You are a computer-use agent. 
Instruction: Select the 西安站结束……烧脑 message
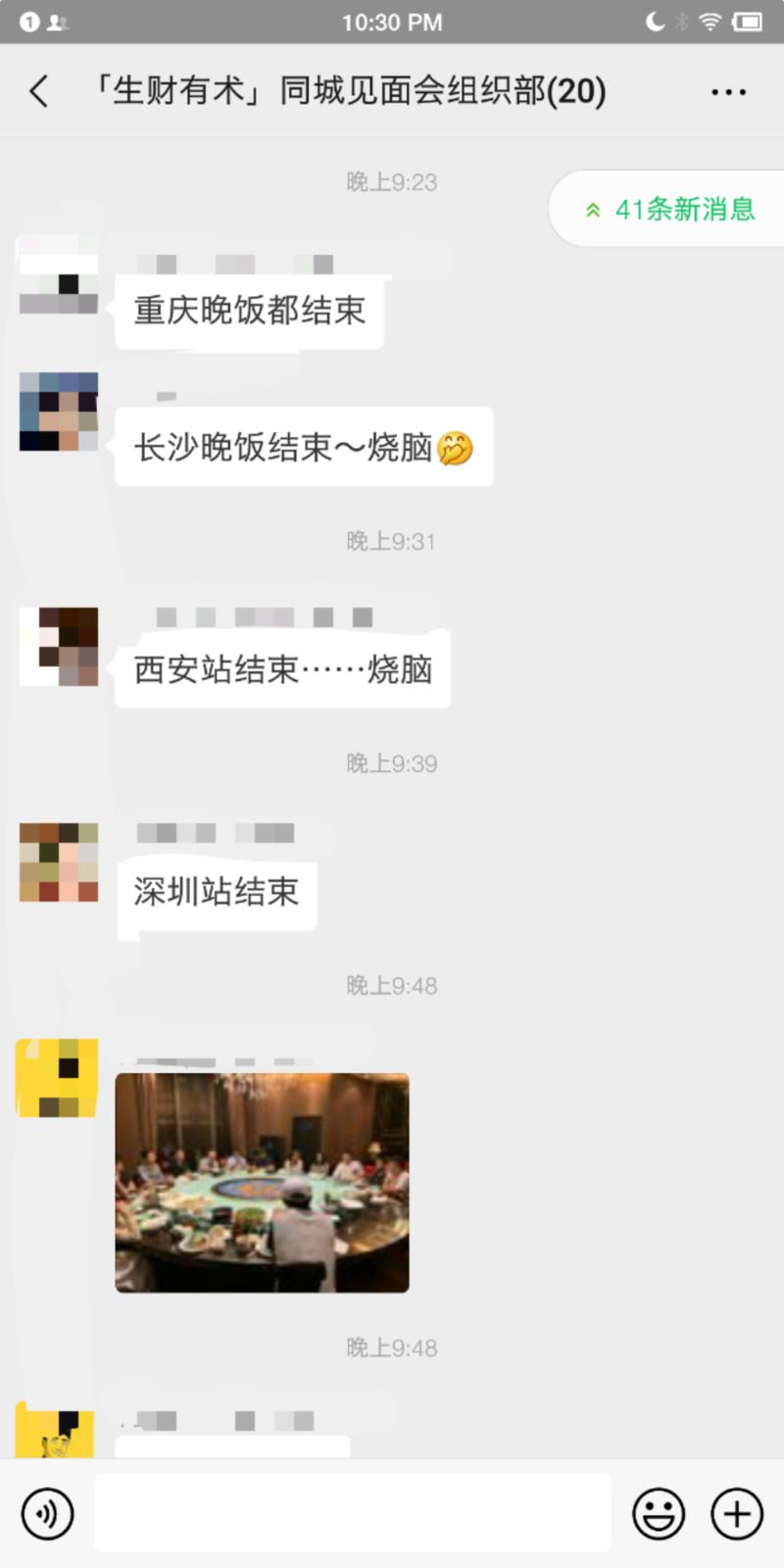click(281, 667)
